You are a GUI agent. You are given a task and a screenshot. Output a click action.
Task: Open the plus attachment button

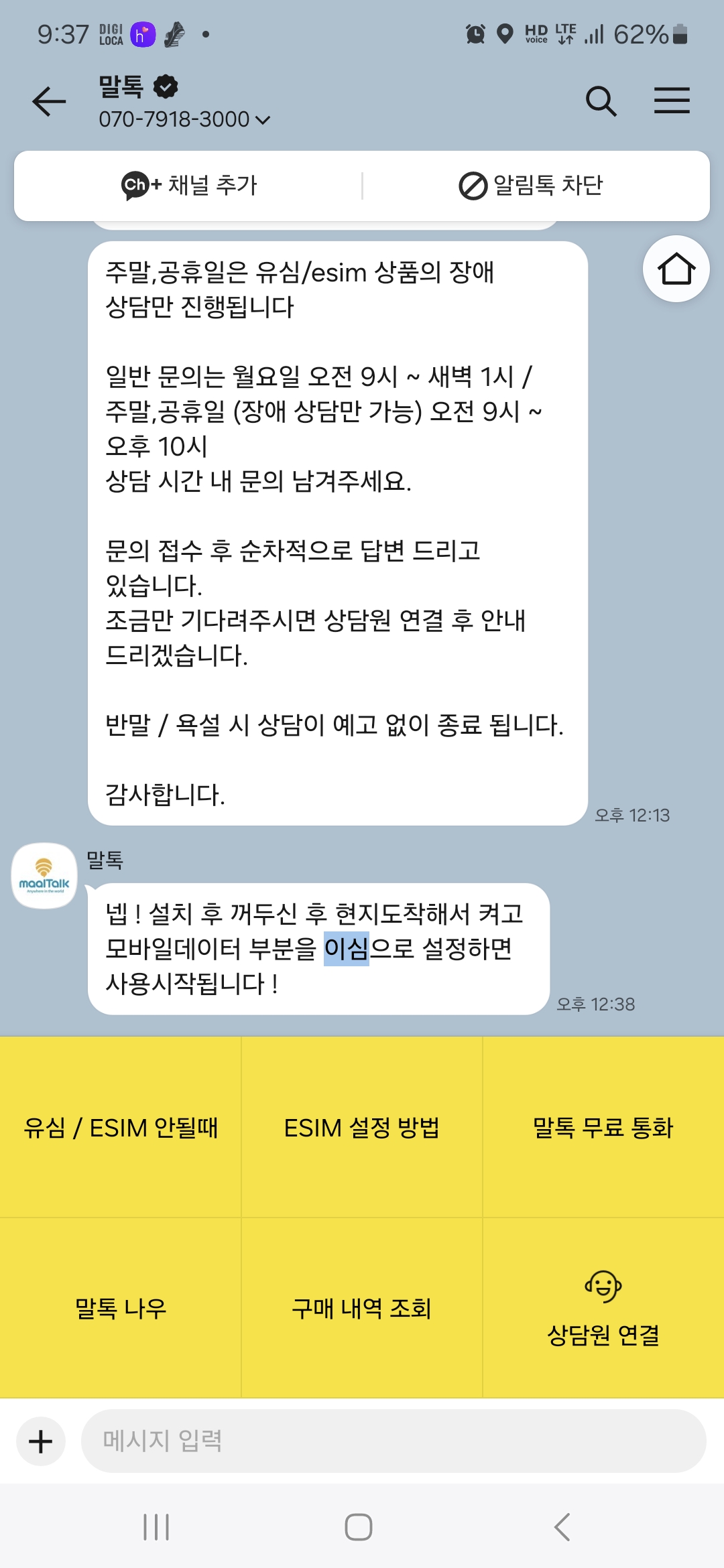[x=41, y=1441]
